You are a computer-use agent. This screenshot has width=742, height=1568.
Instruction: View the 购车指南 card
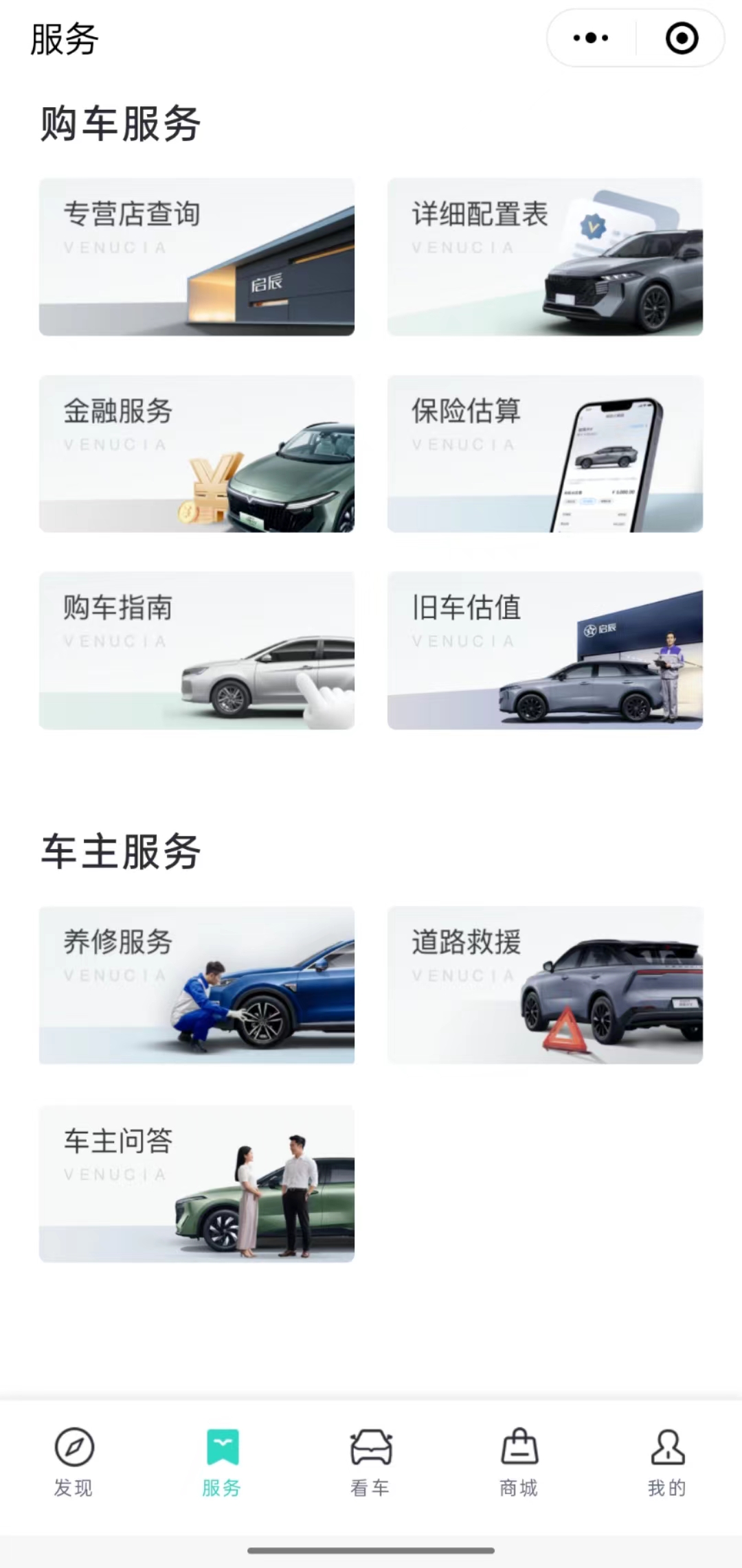pyautogui.click(x=196, y=650)
